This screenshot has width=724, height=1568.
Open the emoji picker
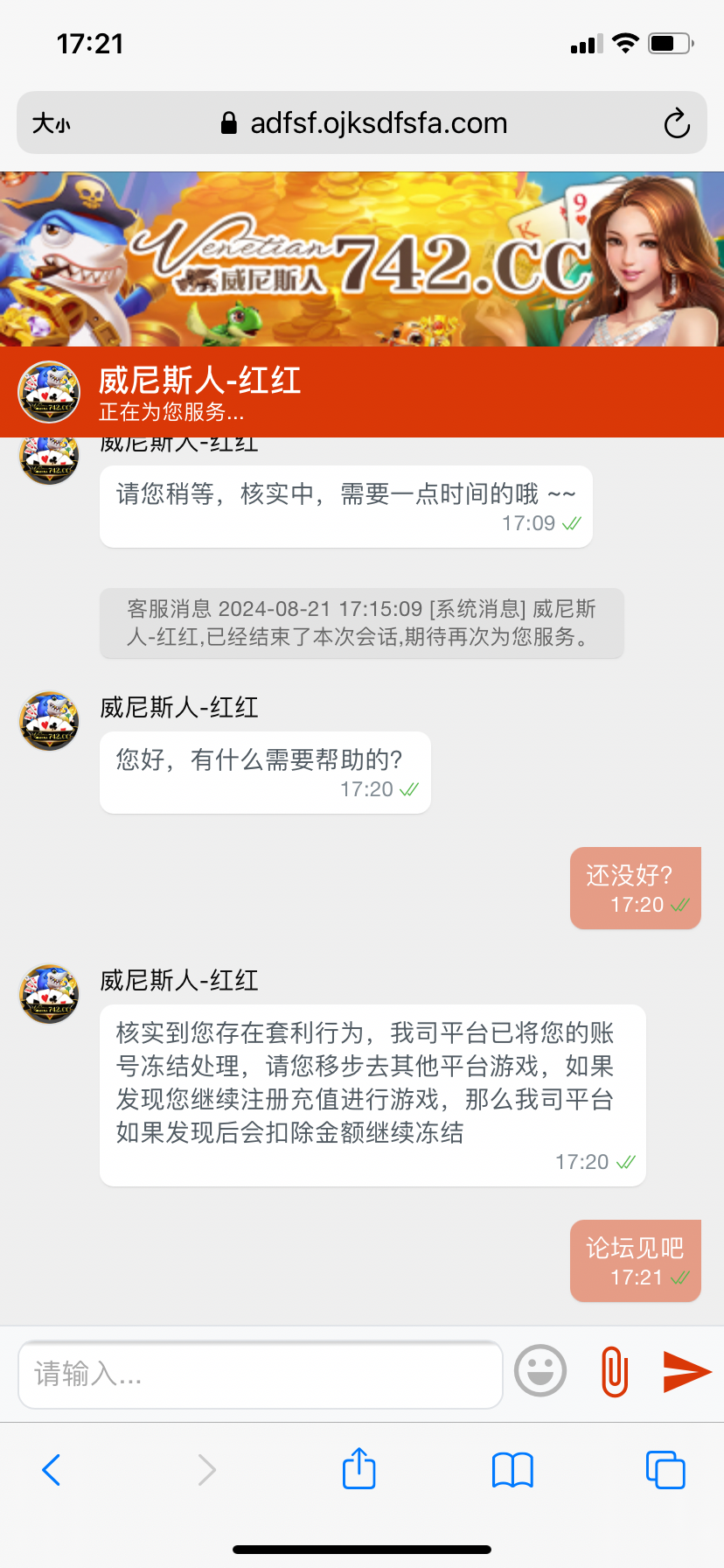540,1370
